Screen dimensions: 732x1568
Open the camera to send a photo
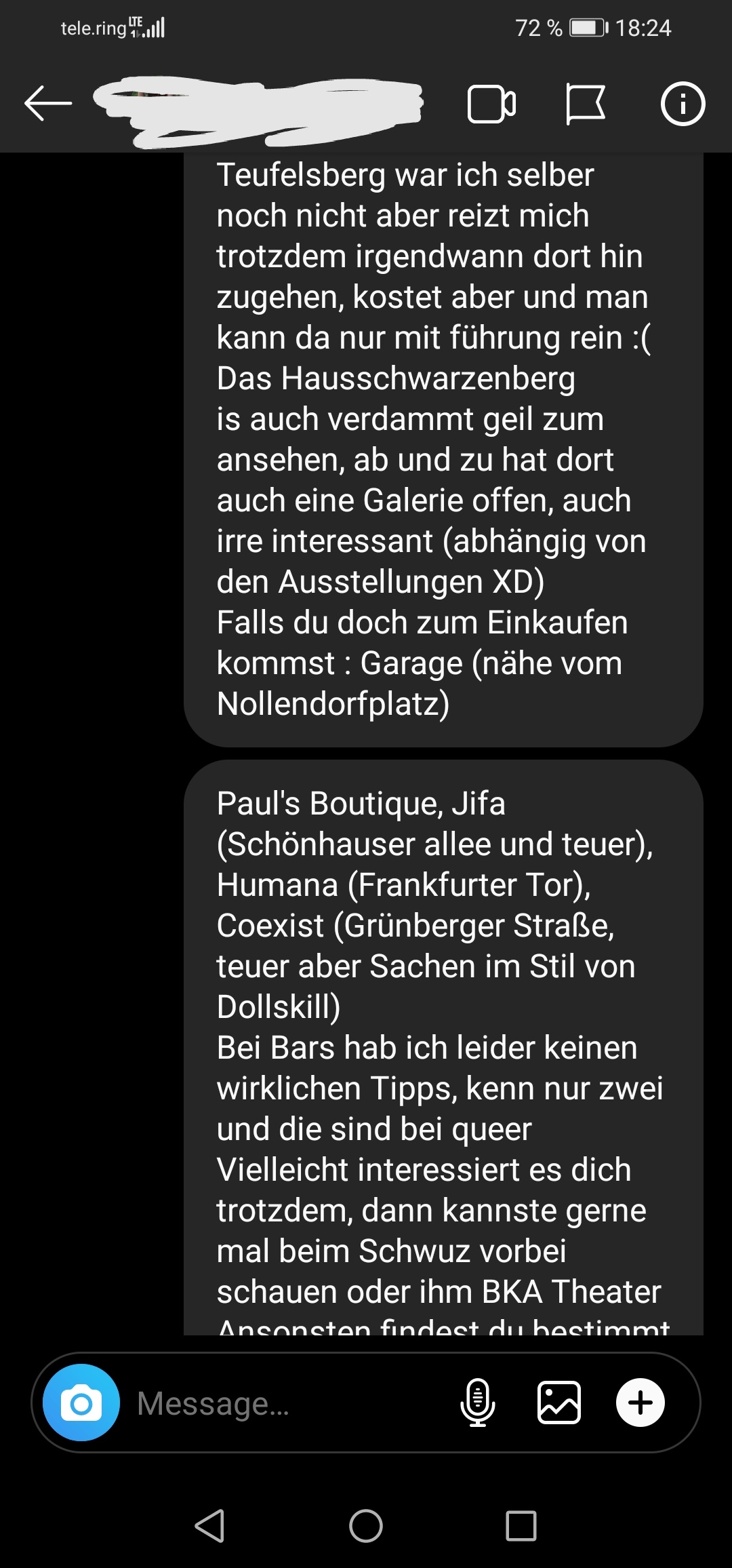point(81,1403)
